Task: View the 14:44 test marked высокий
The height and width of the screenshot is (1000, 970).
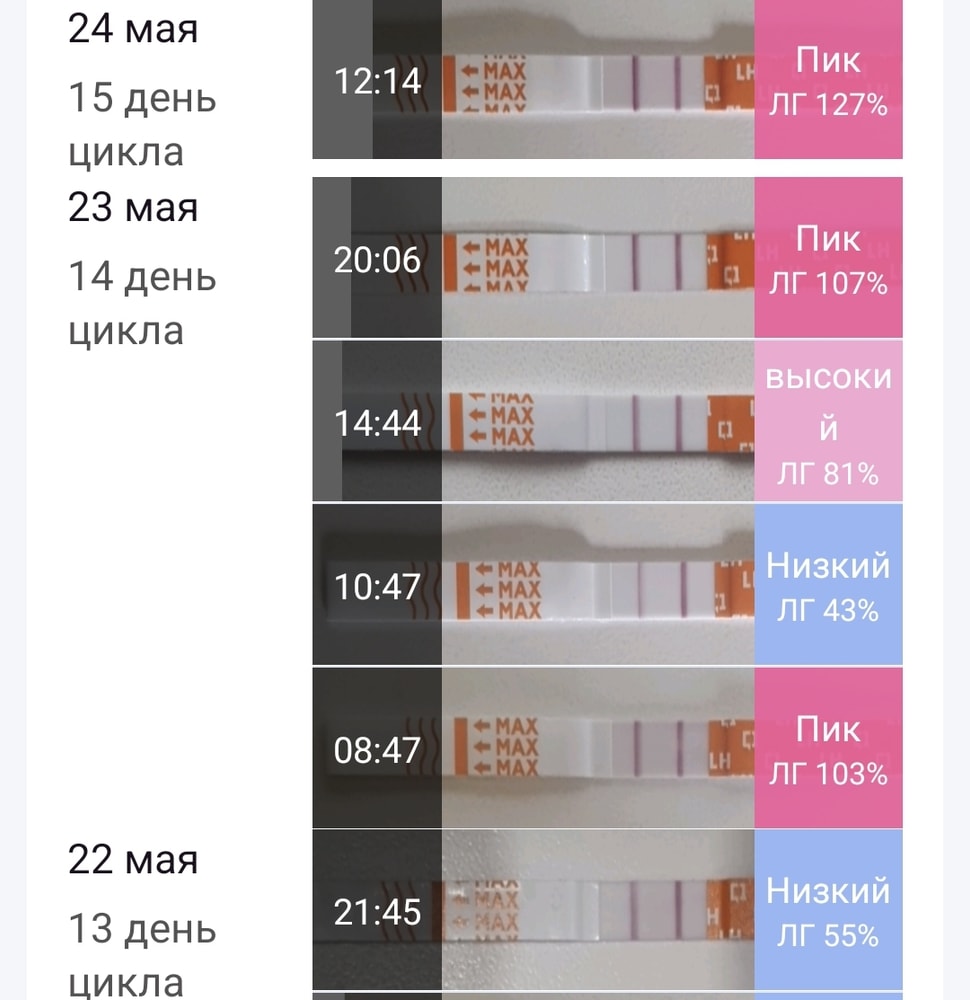Action: (607, 421)
